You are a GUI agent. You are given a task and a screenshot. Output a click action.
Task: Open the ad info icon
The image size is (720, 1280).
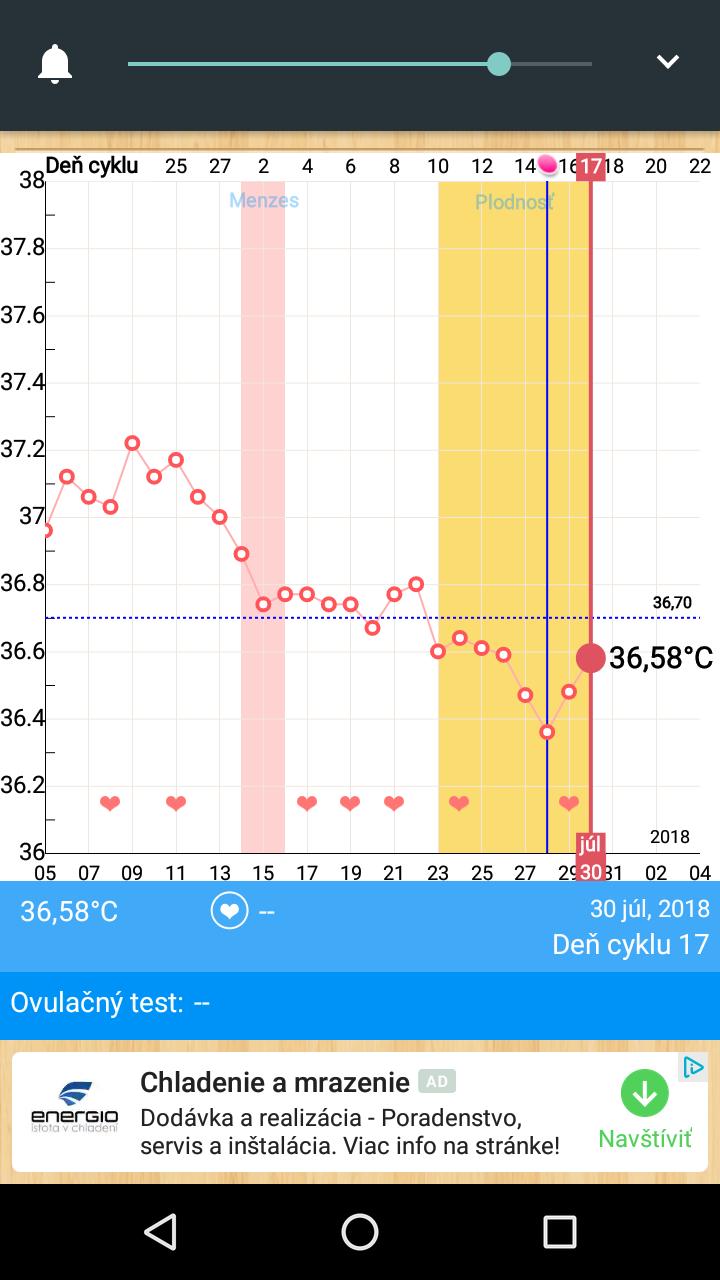point(693,1068)
